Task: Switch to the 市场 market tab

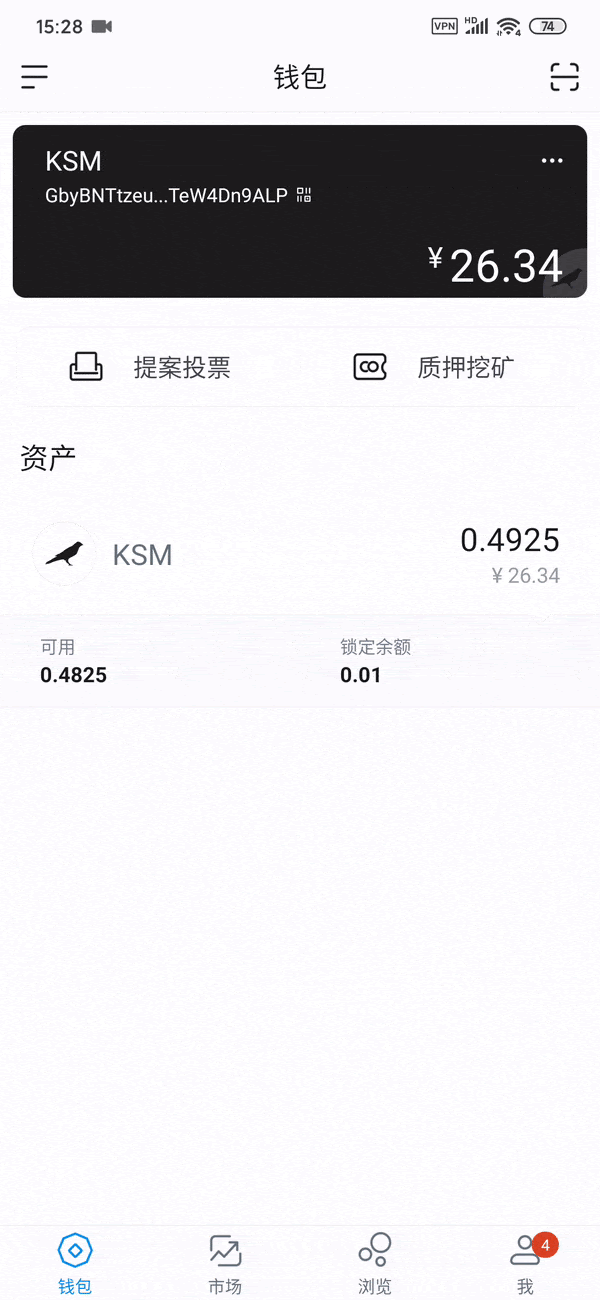Action: coord(225,1264)
